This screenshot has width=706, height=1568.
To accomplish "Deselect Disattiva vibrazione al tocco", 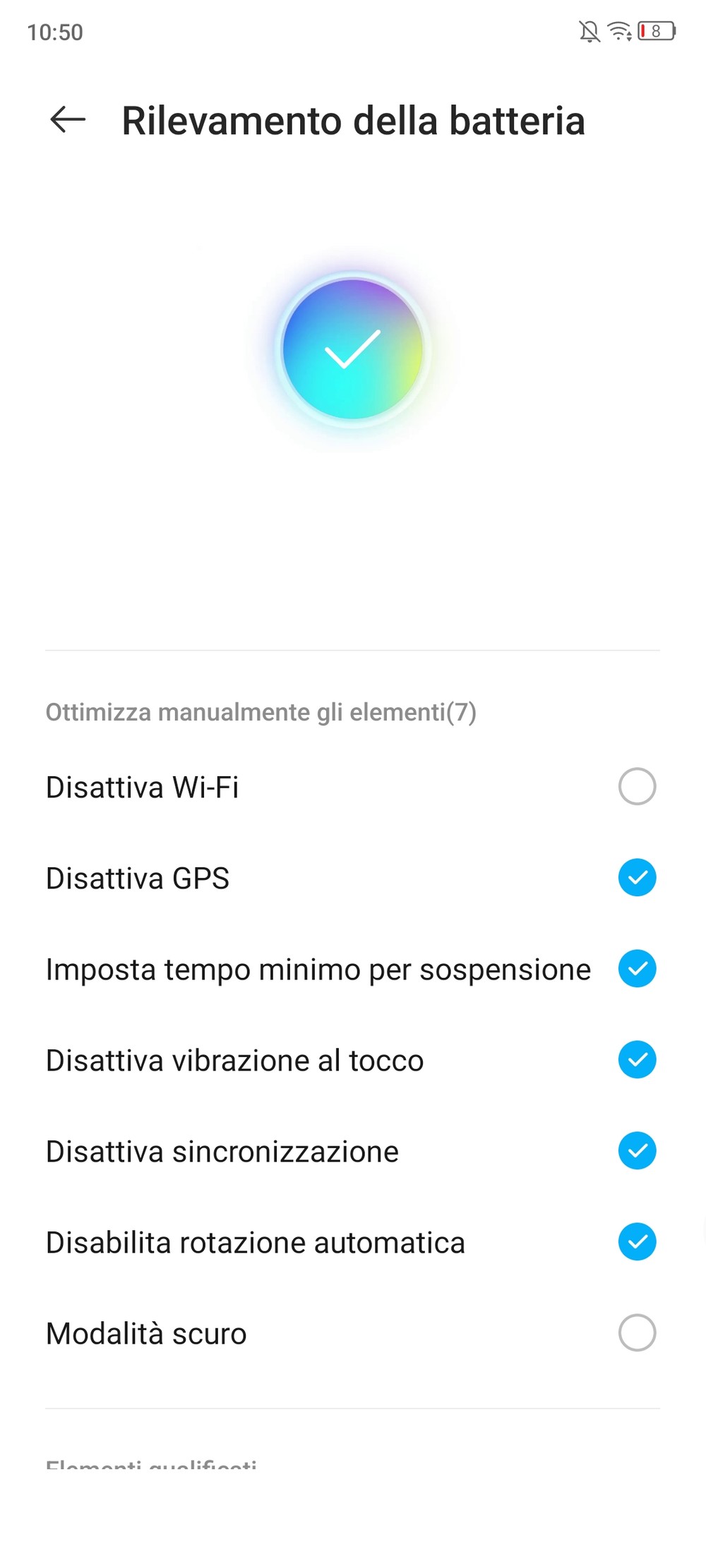I will pyautogui.click(x=637, y=1059).
